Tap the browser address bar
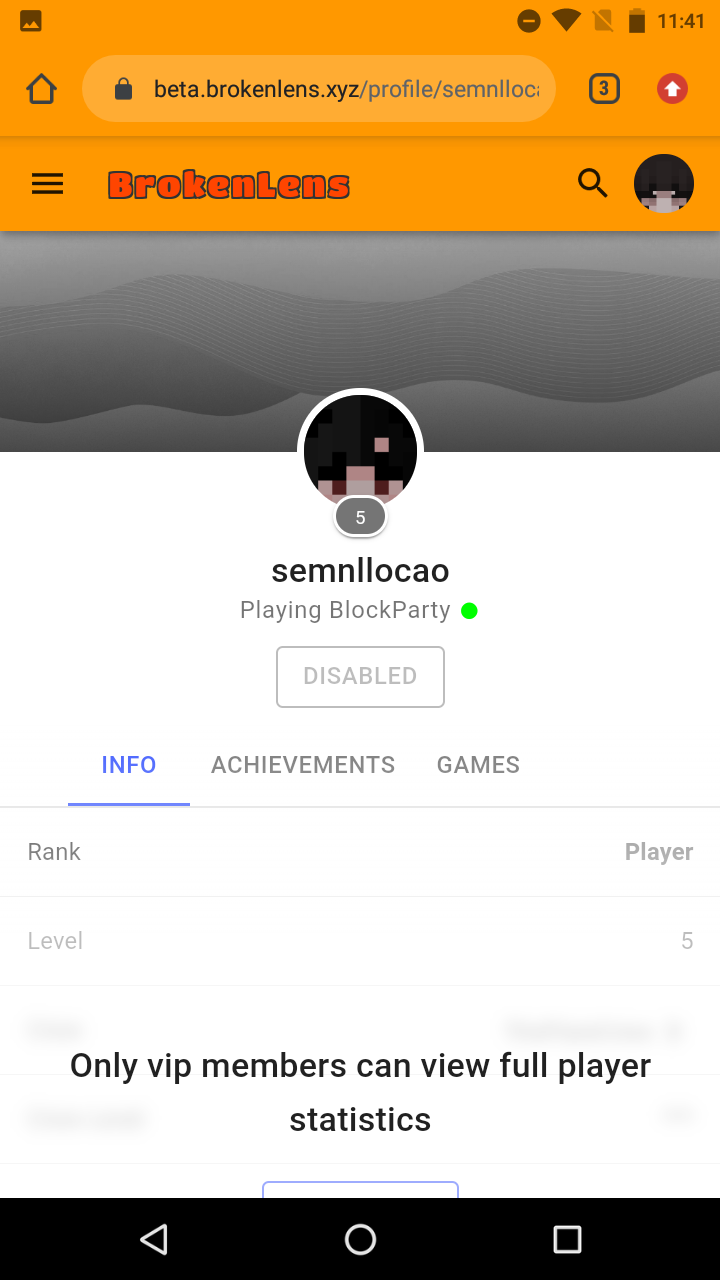Viewport: 720px width, 1280px height. (319, 89)
